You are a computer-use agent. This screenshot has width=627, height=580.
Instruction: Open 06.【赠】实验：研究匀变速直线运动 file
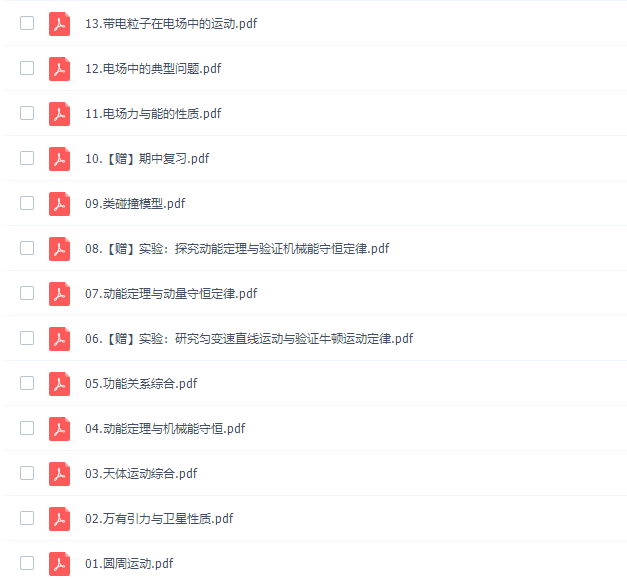249,338
